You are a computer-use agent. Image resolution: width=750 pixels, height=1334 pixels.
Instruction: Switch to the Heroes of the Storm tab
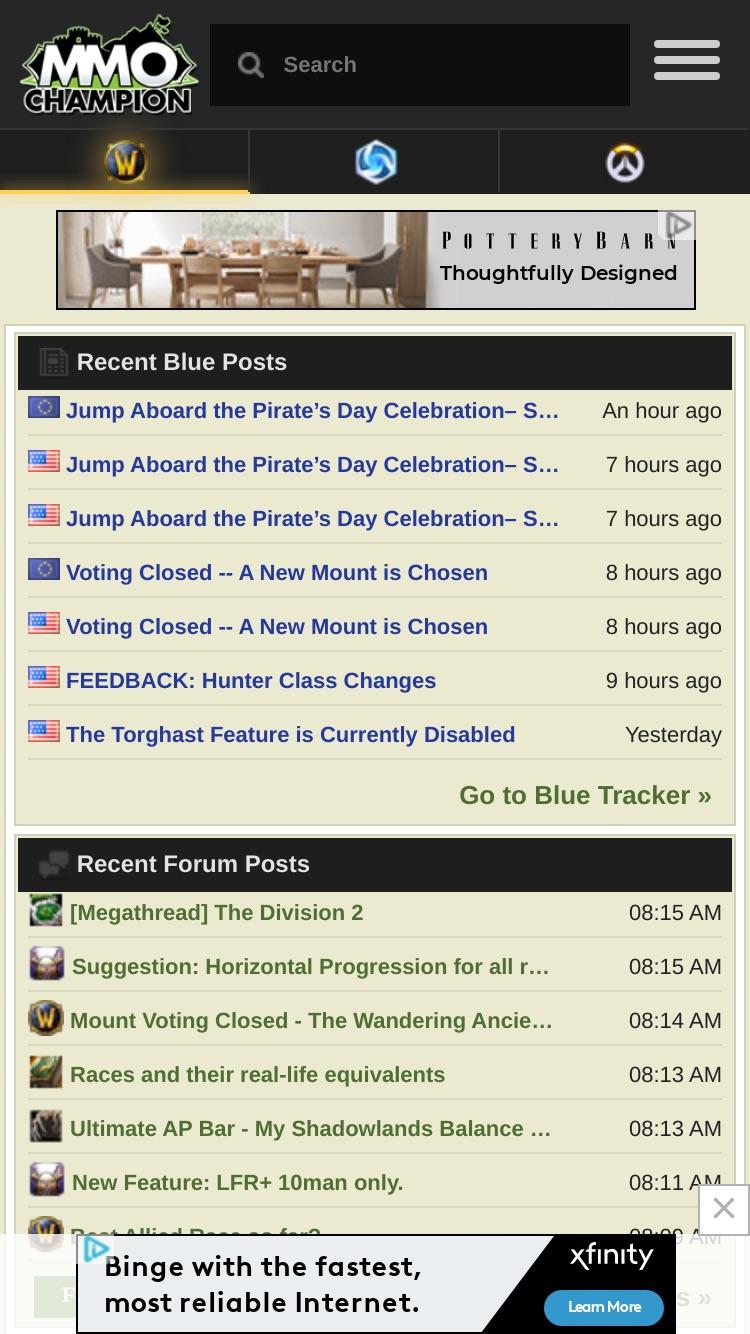click(375, 161)
